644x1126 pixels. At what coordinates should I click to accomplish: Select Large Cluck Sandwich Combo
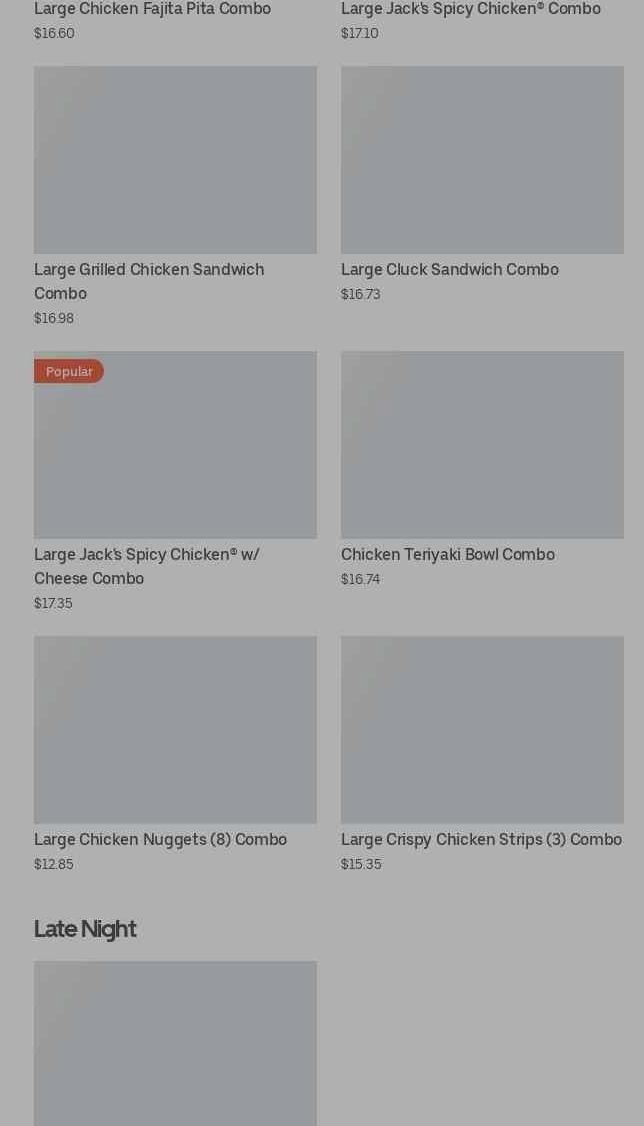click(x=482, y=160)
